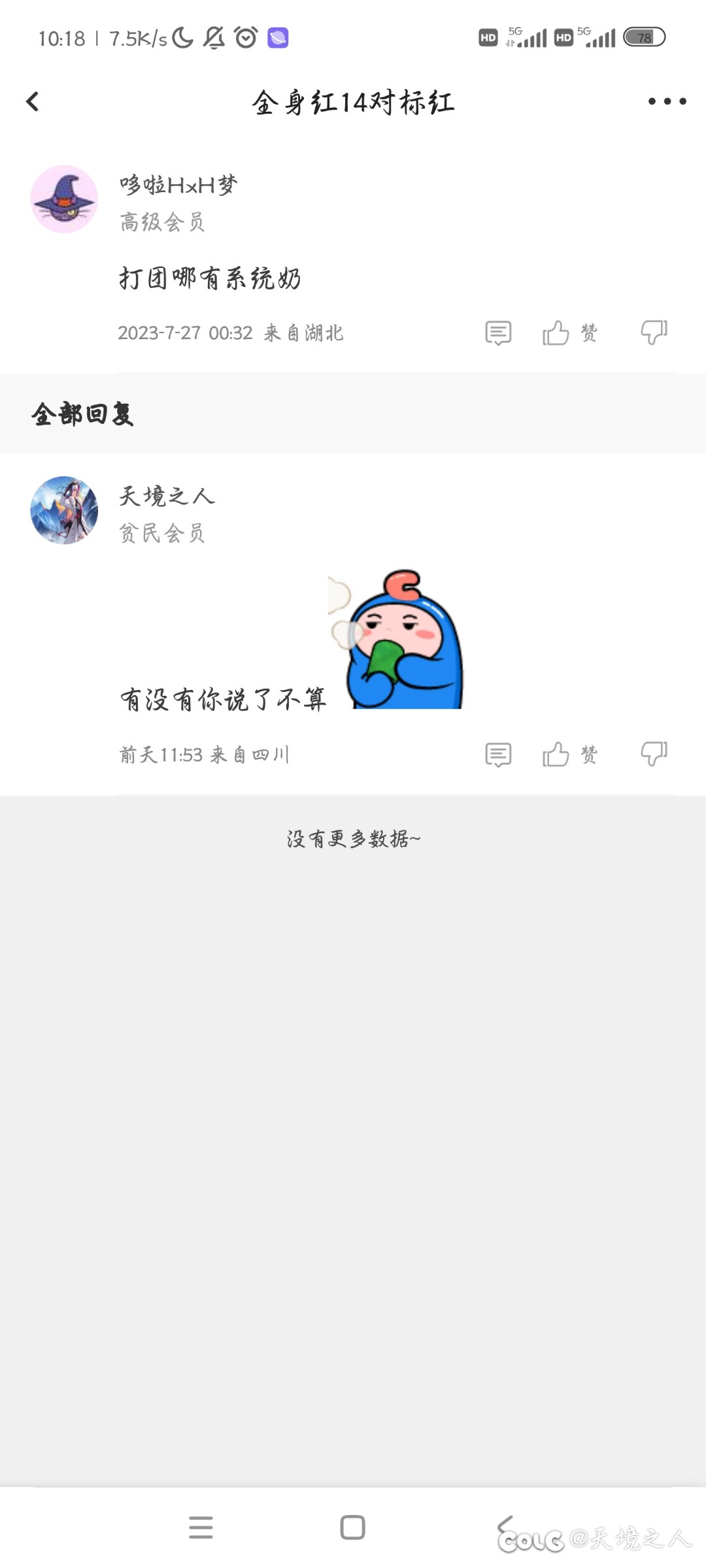The image size is (706, 1568).
Task: Tap the 前天11:53 来自四川 timestamp
Action: click(x=206, y=755)
